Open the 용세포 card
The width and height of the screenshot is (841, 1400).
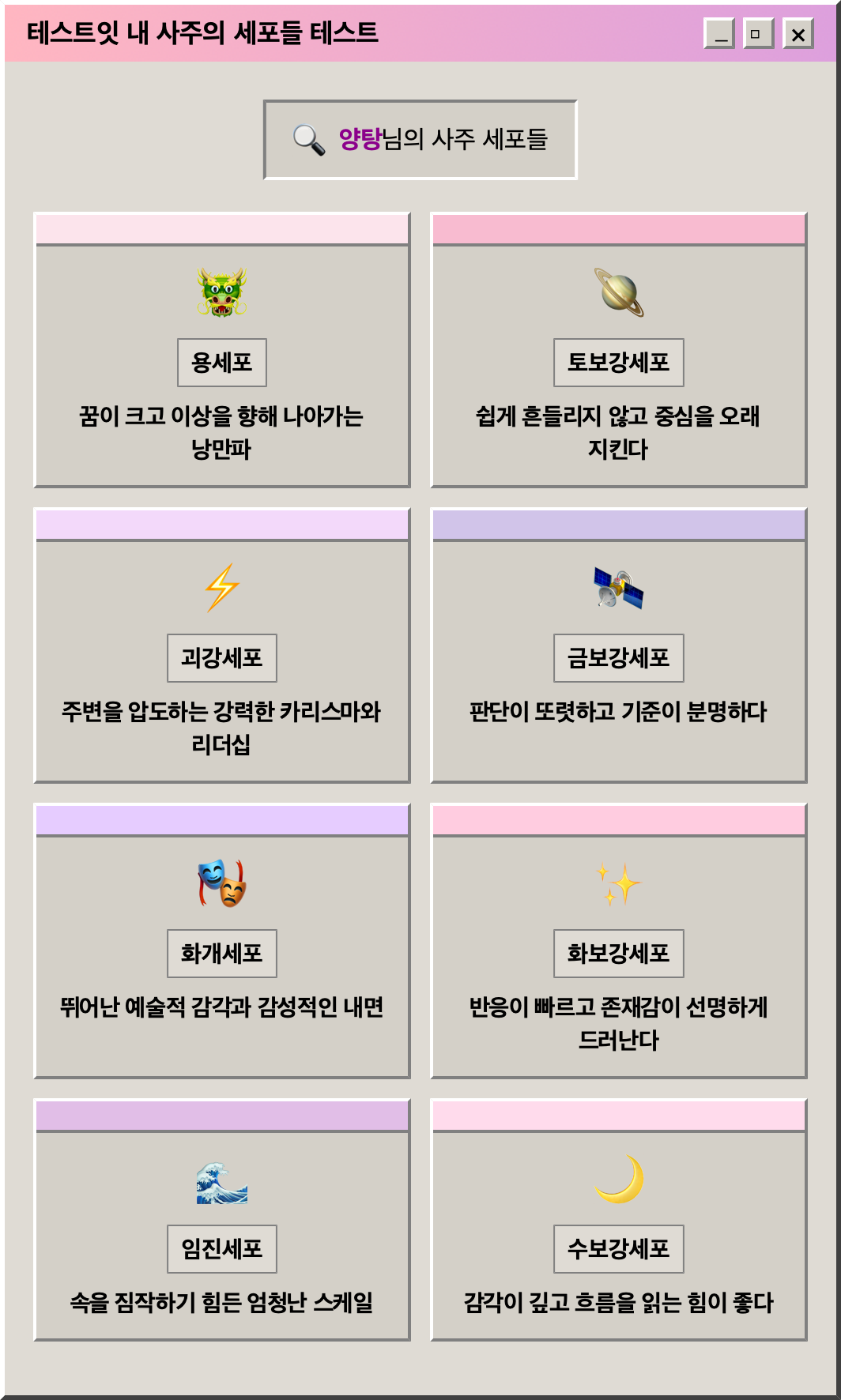[x=222, y=350]
